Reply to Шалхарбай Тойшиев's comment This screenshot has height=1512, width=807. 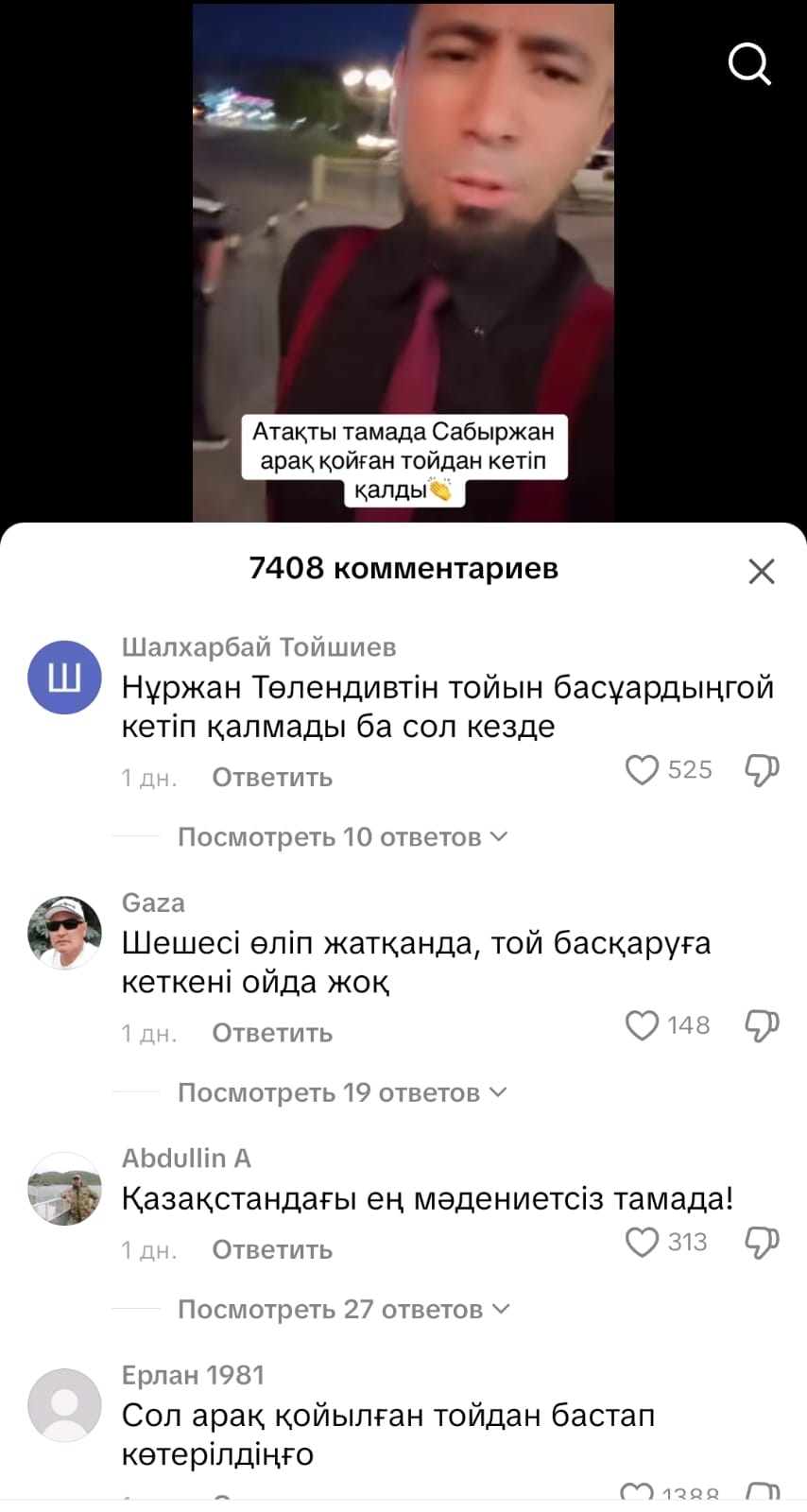point(272,778)
